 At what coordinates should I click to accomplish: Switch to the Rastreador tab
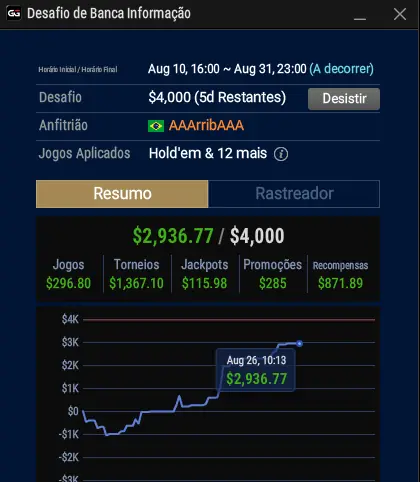click(294, 194)
